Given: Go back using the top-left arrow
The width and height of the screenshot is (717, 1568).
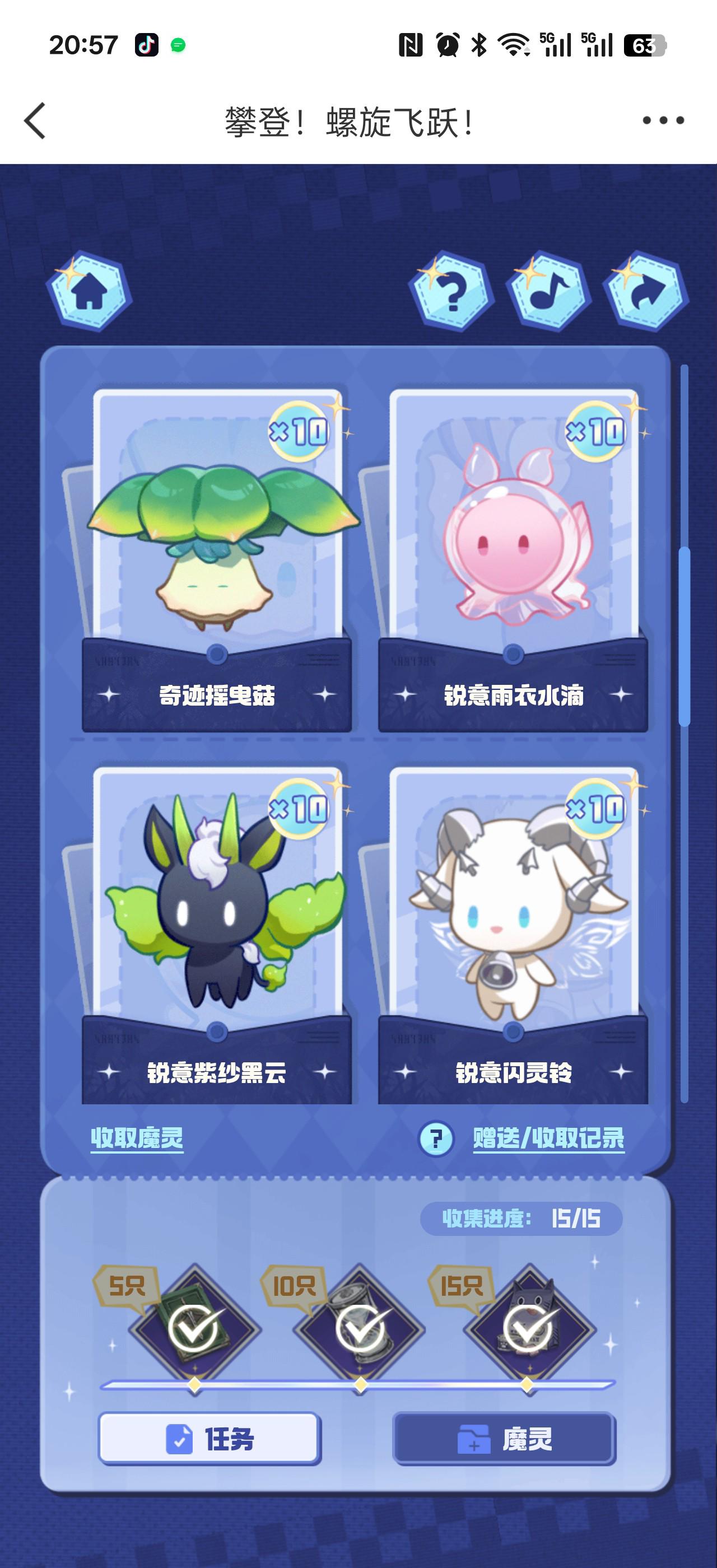Looking at the screenshot, I should coord(35,120).
